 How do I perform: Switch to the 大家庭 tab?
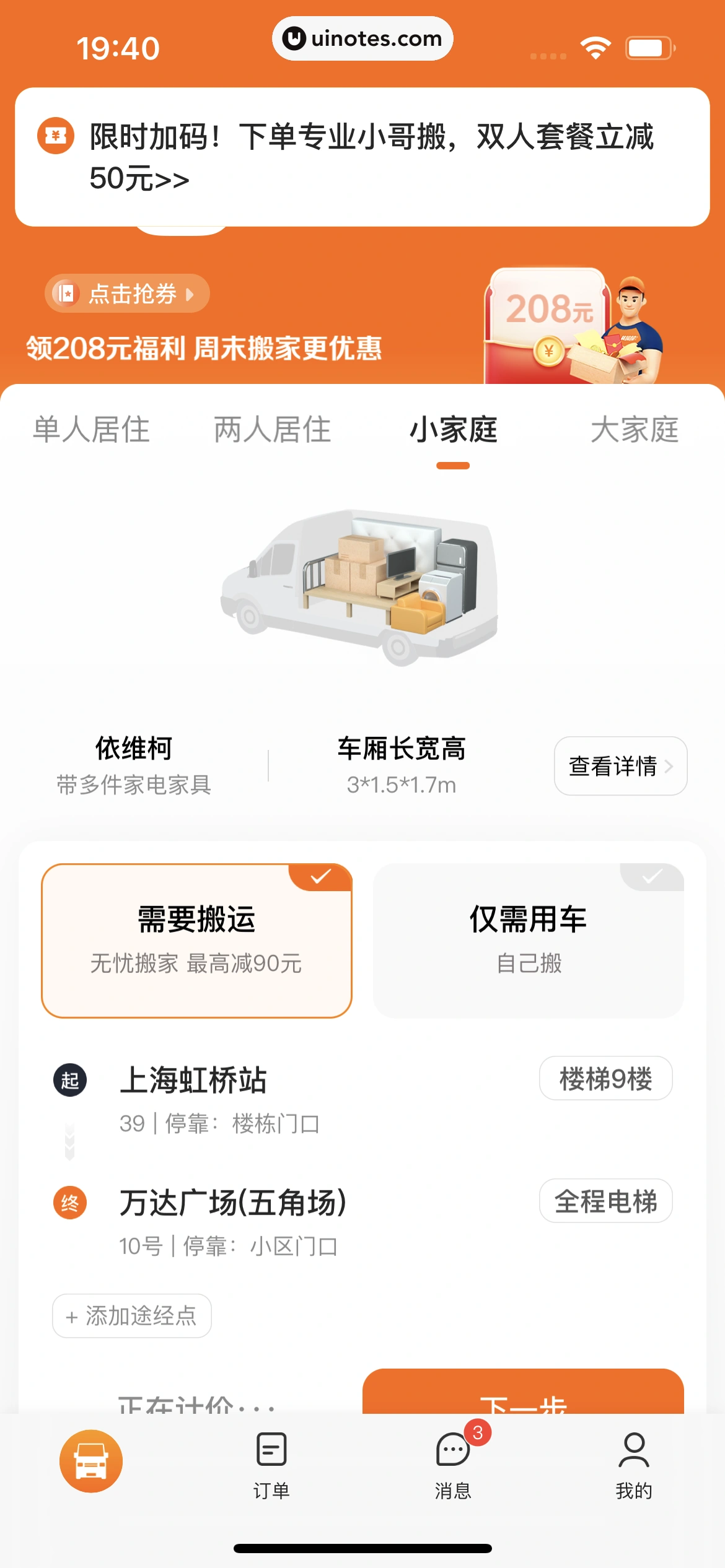(635, 430)
